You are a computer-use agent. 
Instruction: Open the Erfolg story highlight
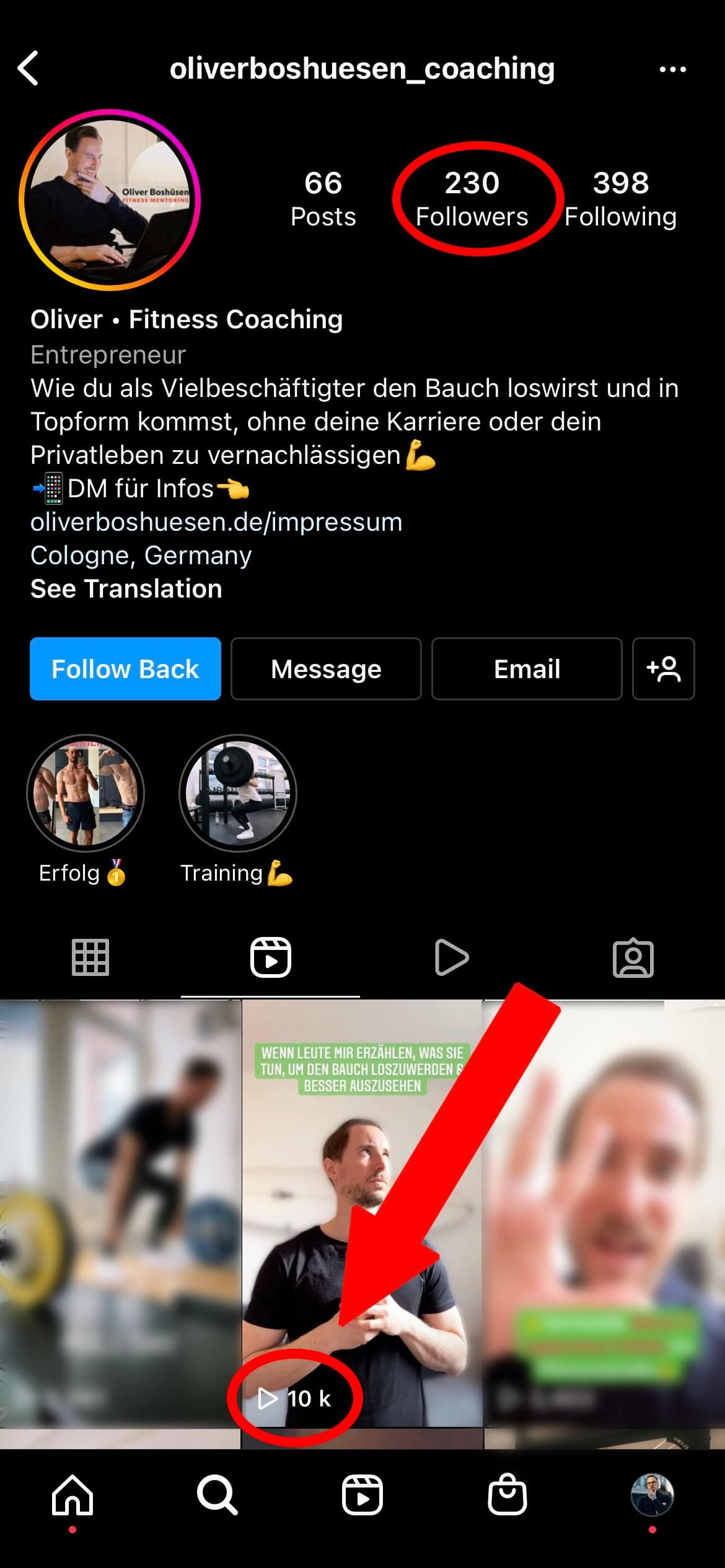85,794
